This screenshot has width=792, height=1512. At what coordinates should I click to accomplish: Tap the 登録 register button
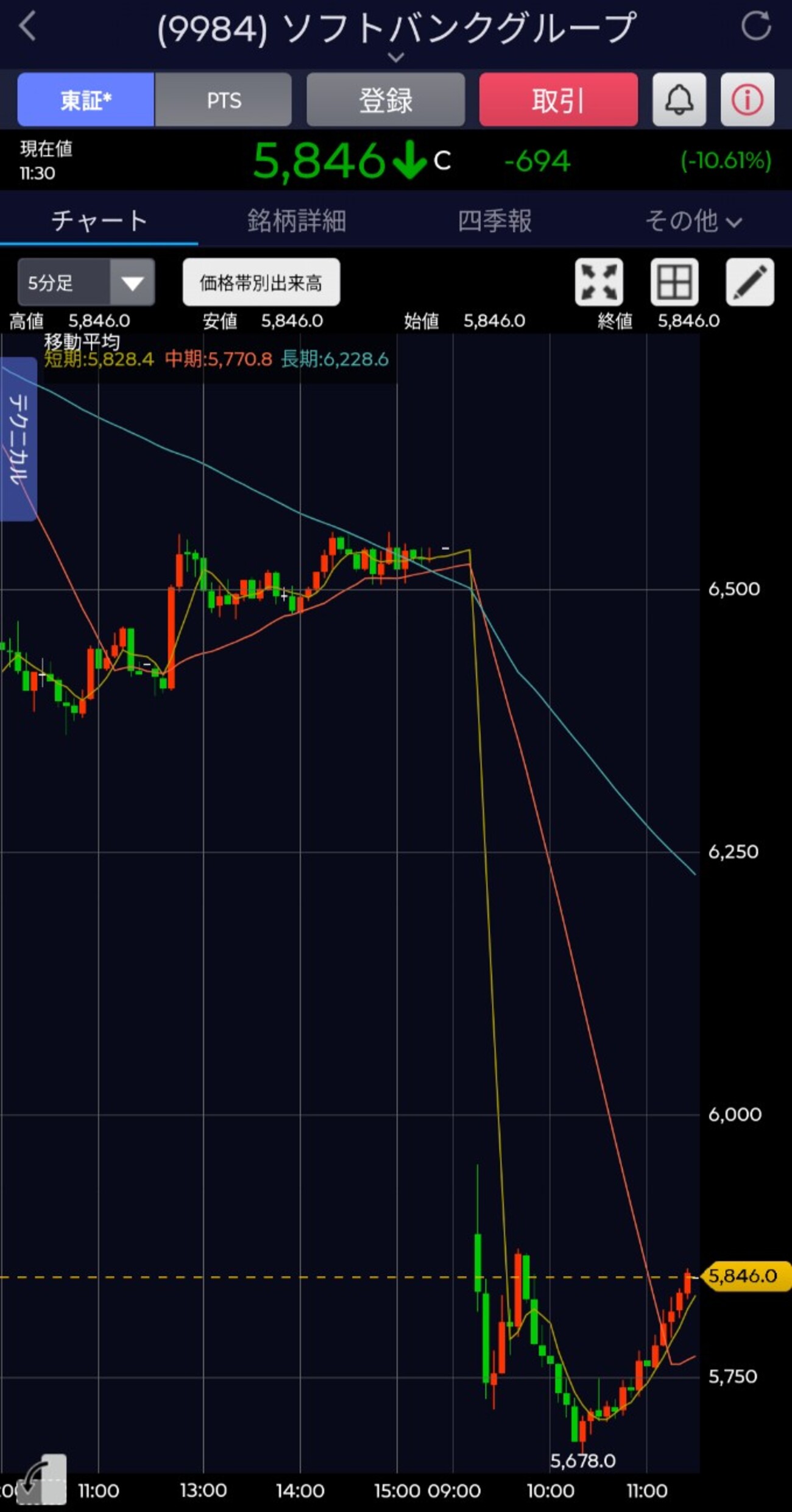tap(386, 99)
